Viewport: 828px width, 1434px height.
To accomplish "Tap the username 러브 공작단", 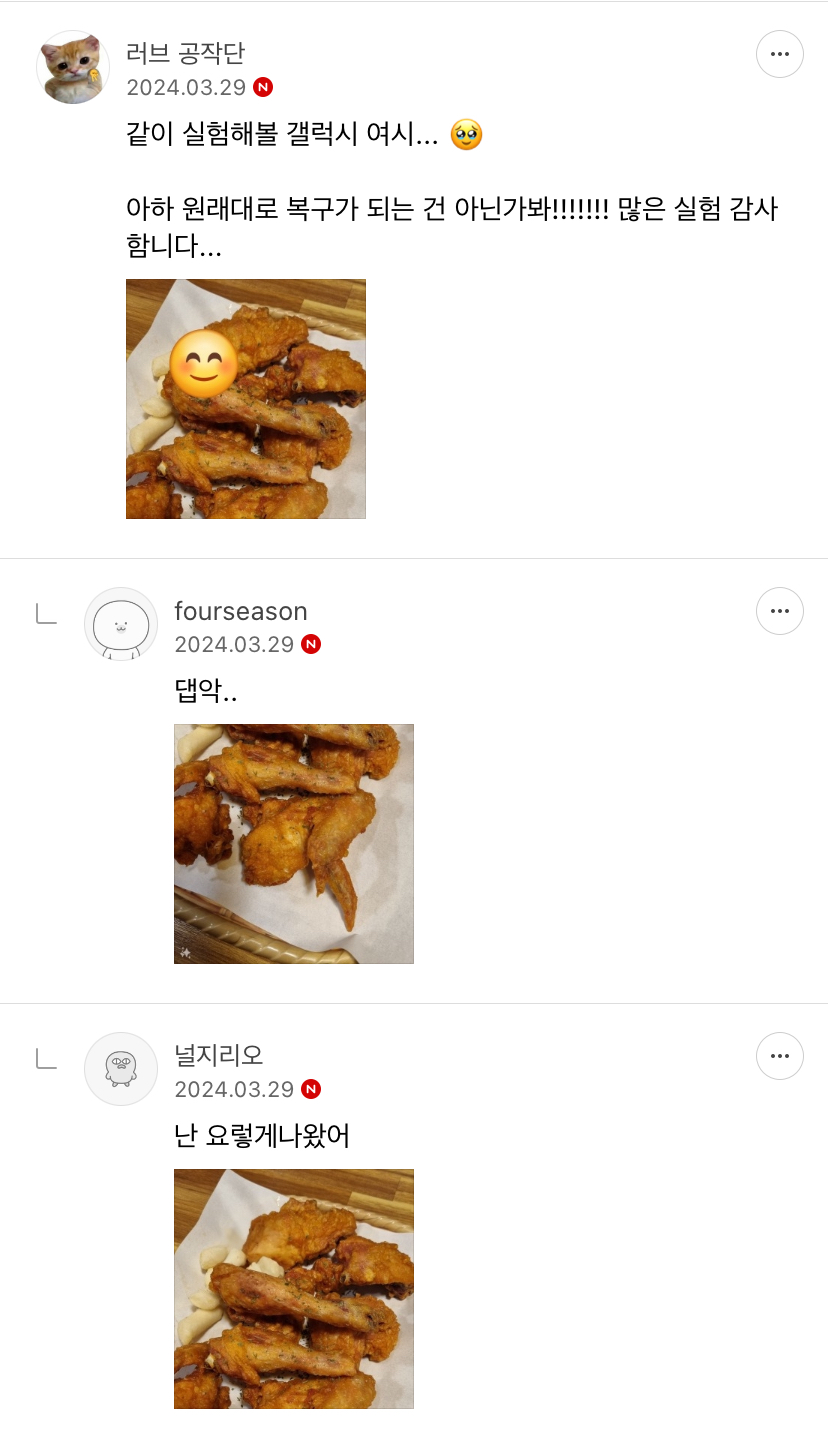I will tap(185, 53).
